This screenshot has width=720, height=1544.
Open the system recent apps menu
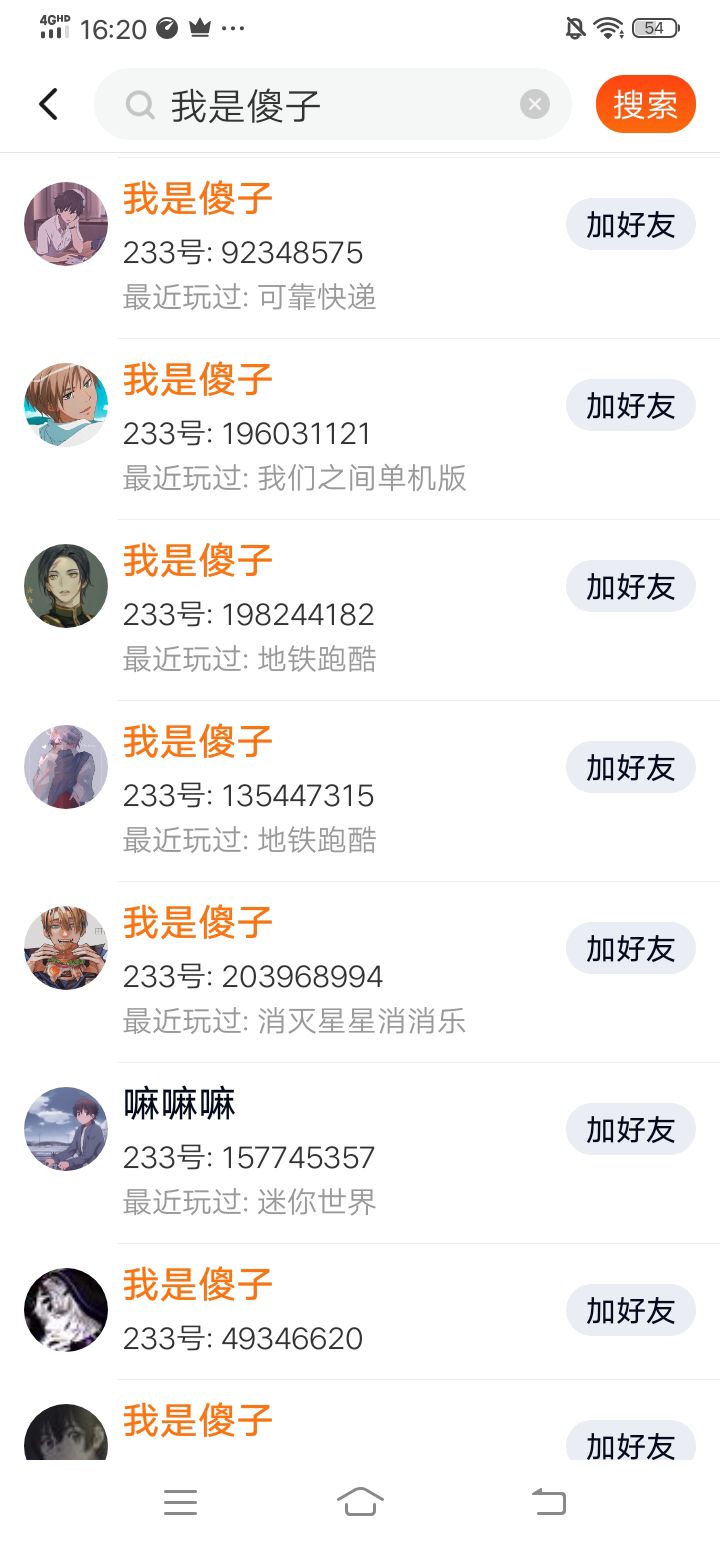pyautogui.click(x=180, y=1502)
